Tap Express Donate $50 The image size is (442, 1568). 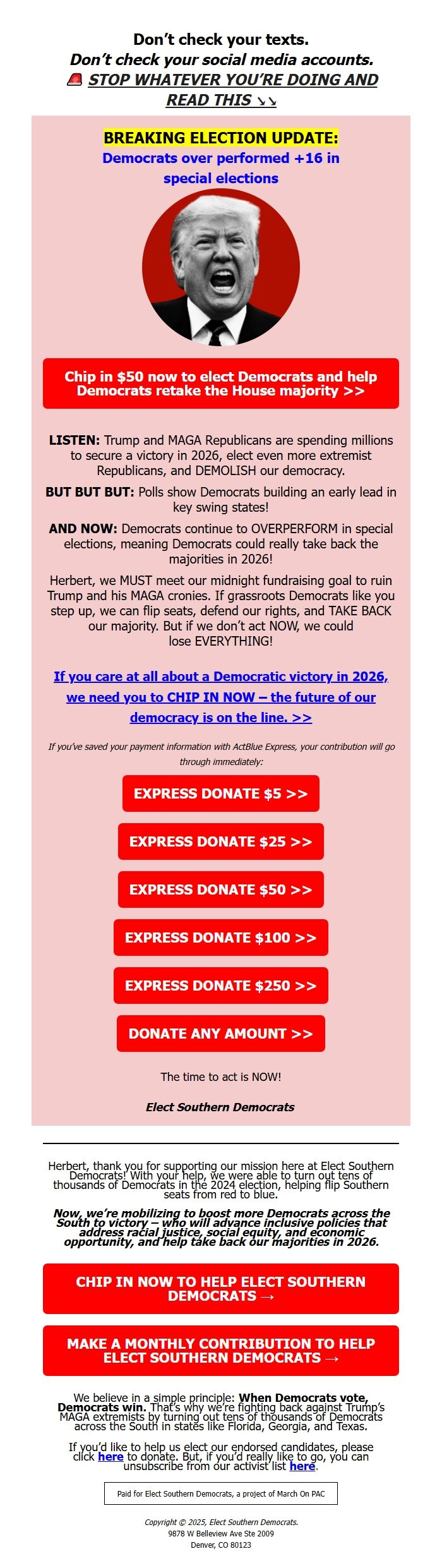[x=221, y=890]
